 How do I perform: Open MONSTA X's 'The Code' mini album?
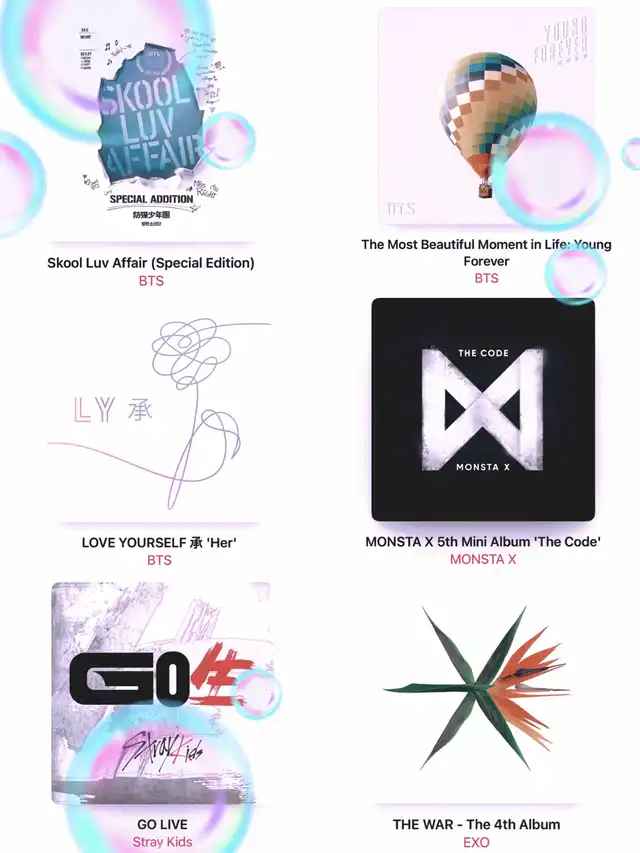coord(483,410)
